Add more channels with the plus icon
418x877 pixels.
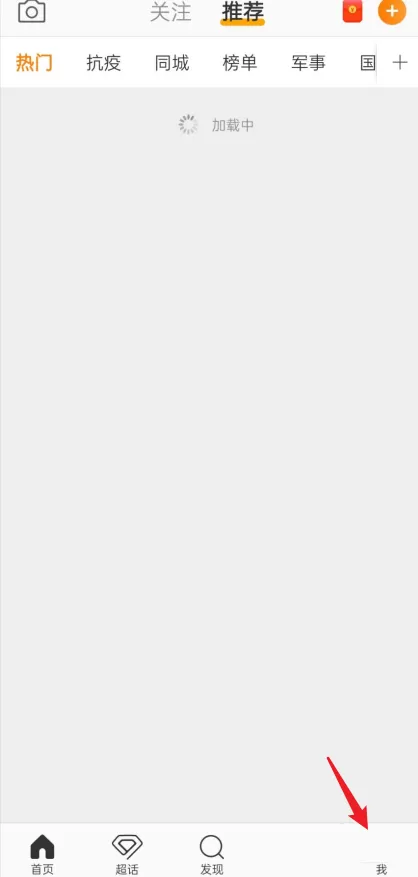(400, 63)
